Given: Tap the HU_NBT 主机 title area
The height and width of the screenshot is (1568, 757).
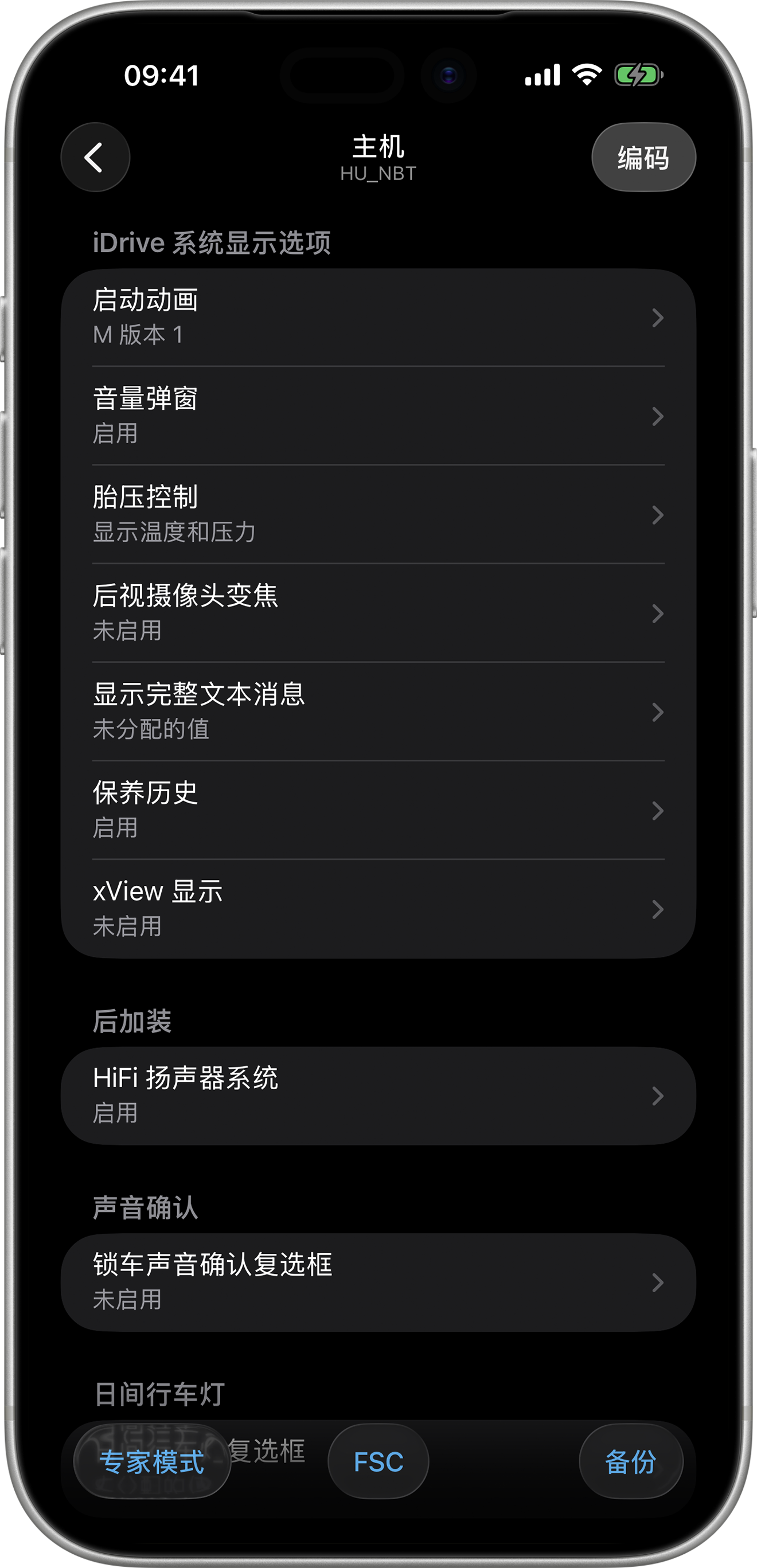Looking at the screenshot, I should [x=378, y=155].
